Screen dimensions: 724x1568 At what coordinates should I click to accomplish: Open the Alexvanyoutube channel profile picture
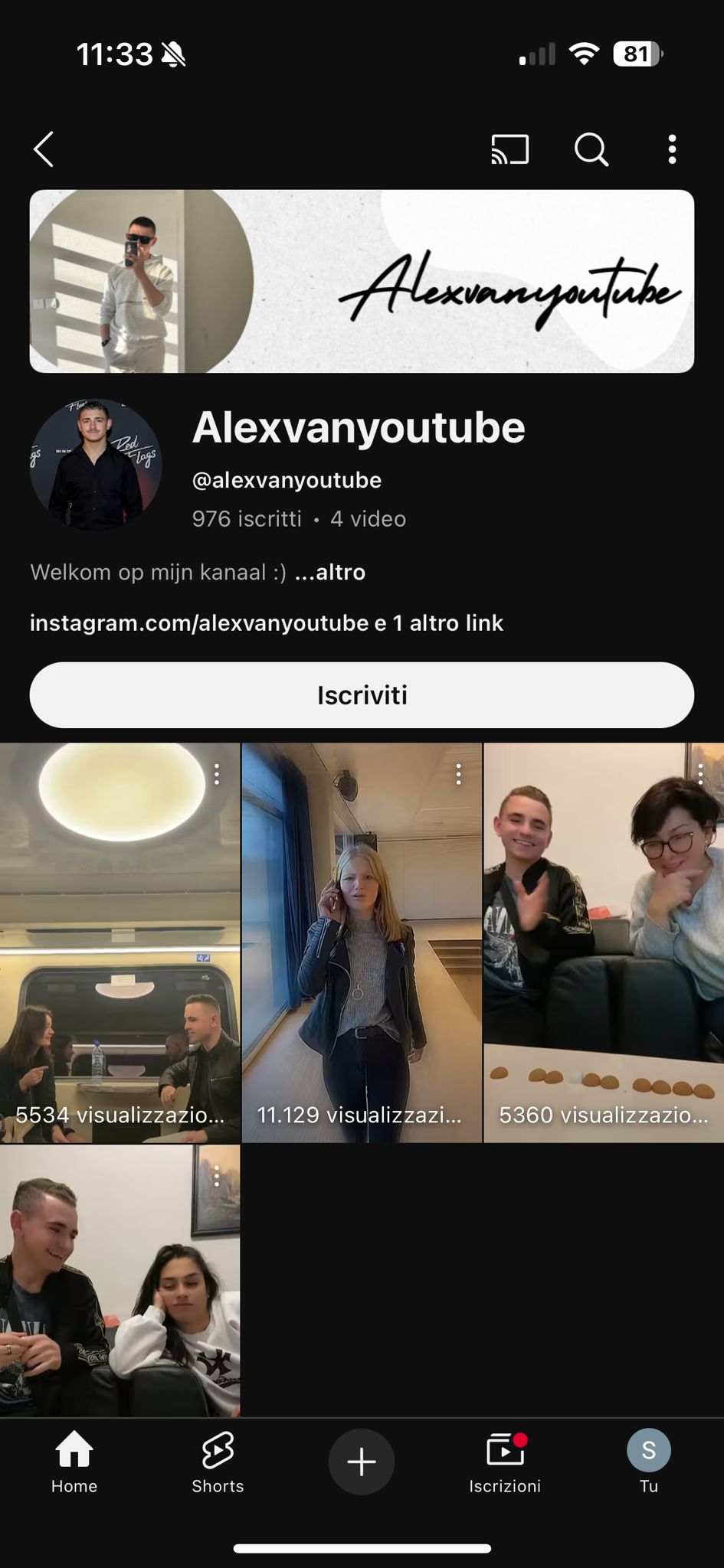[96, 465]
